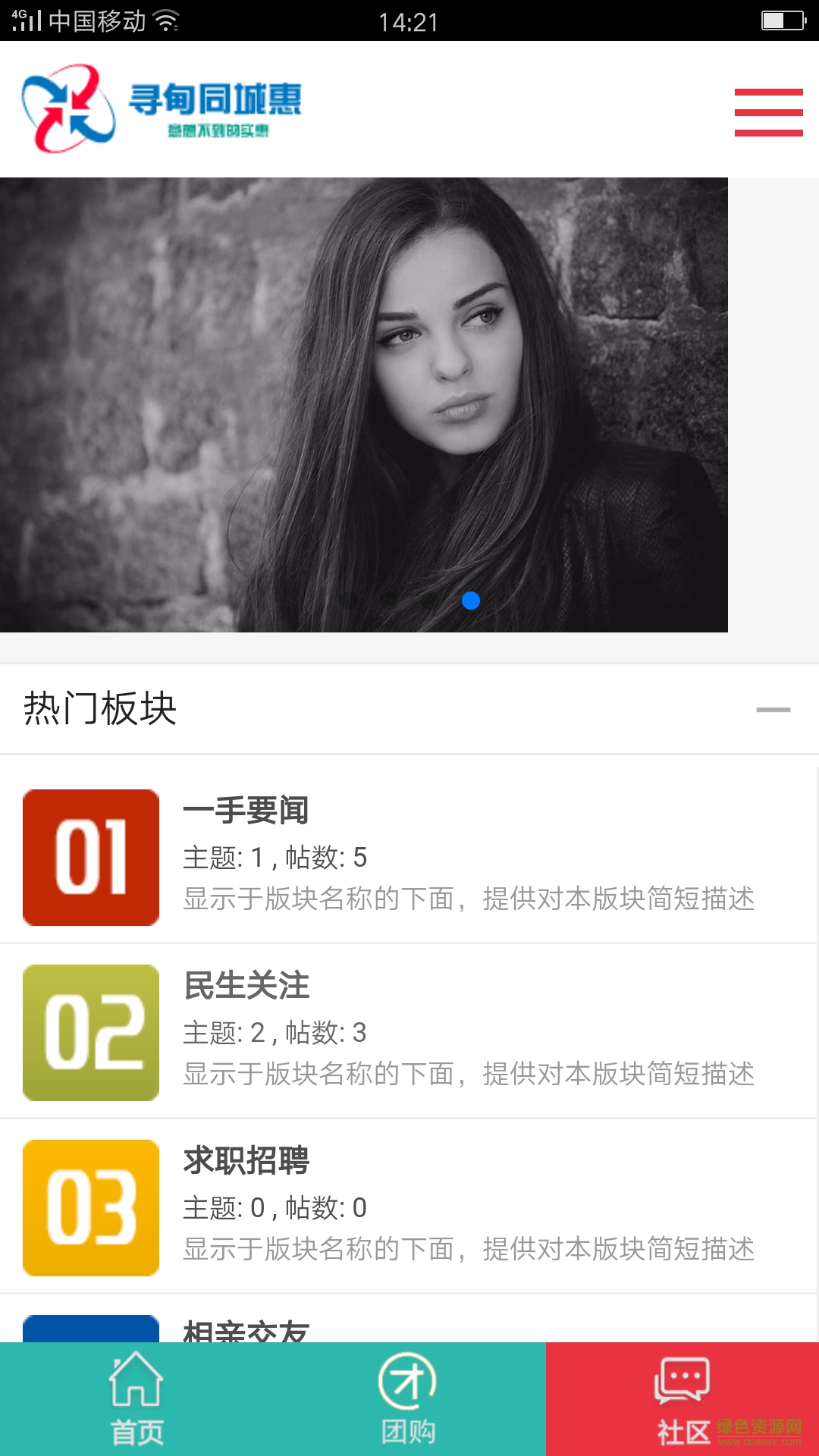The image size is (819, 1456).
Task: Switch to the 社区 tab
Action: coord(682,1399)
